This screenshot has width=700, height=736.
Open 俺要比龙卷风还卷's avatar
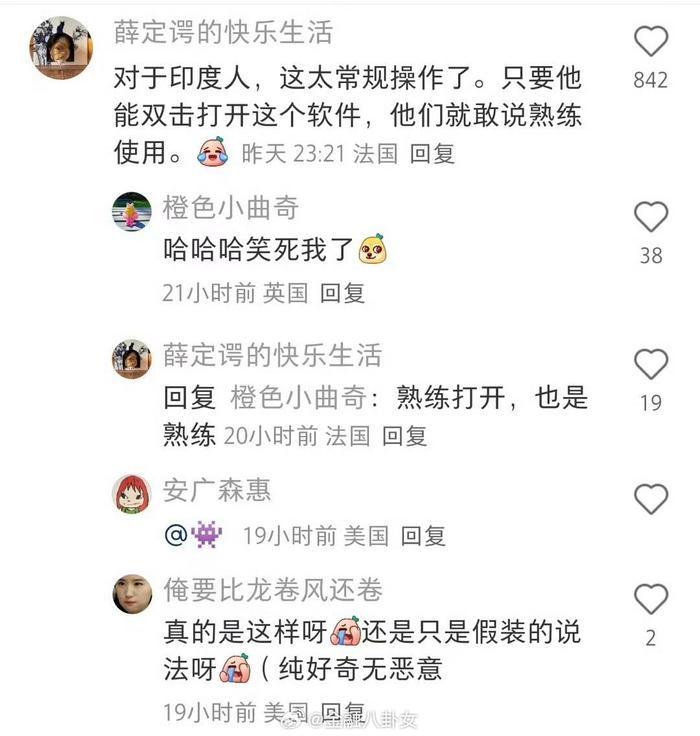point(132,594)
